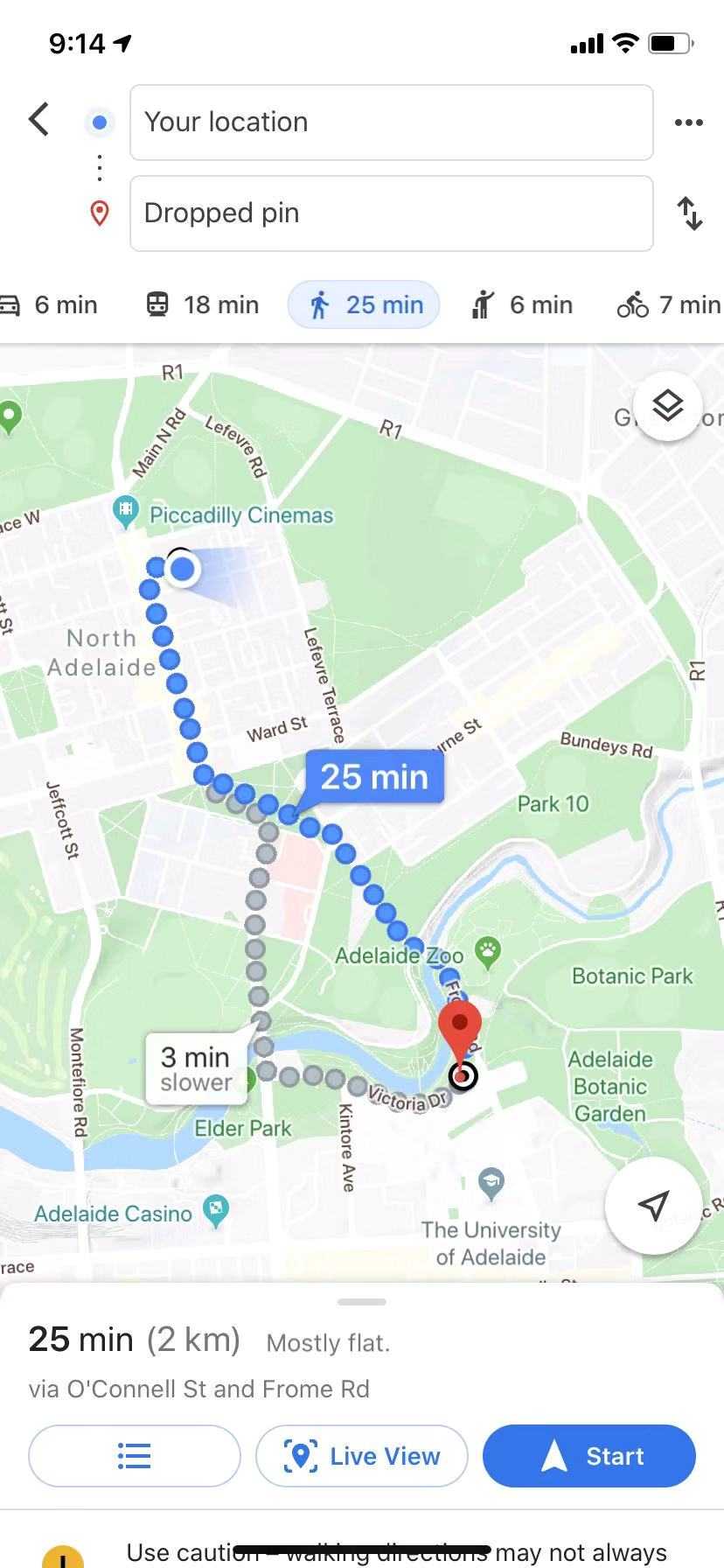Open the three-dot overflow menu
724x1568 pixels.
click(x=688, y=122)
